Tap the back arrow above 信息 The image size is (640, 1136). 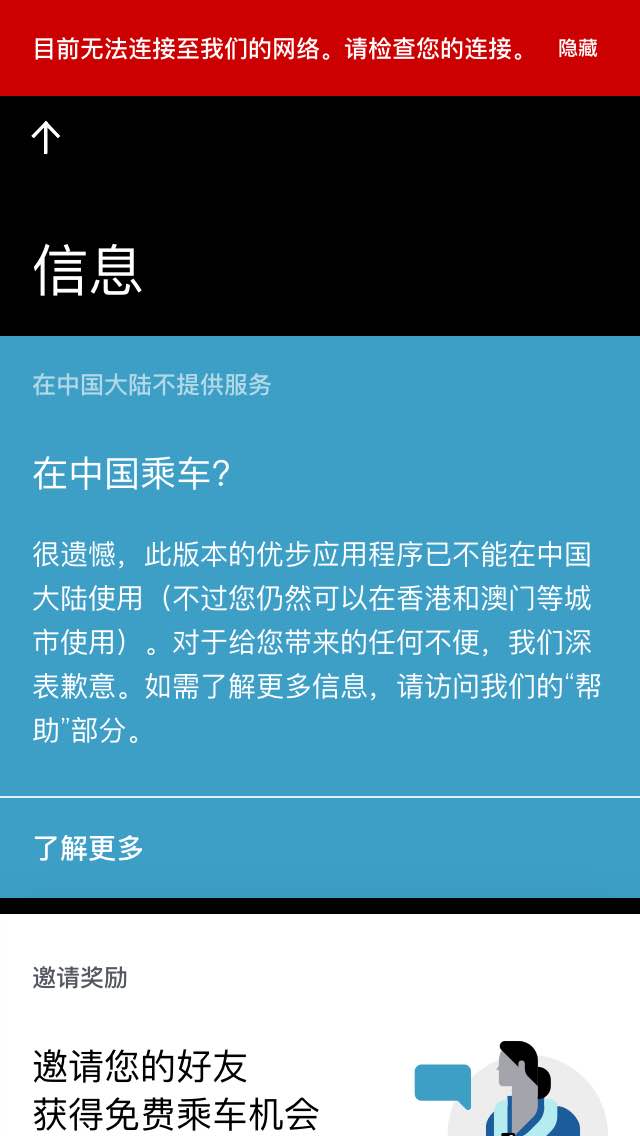46,138
